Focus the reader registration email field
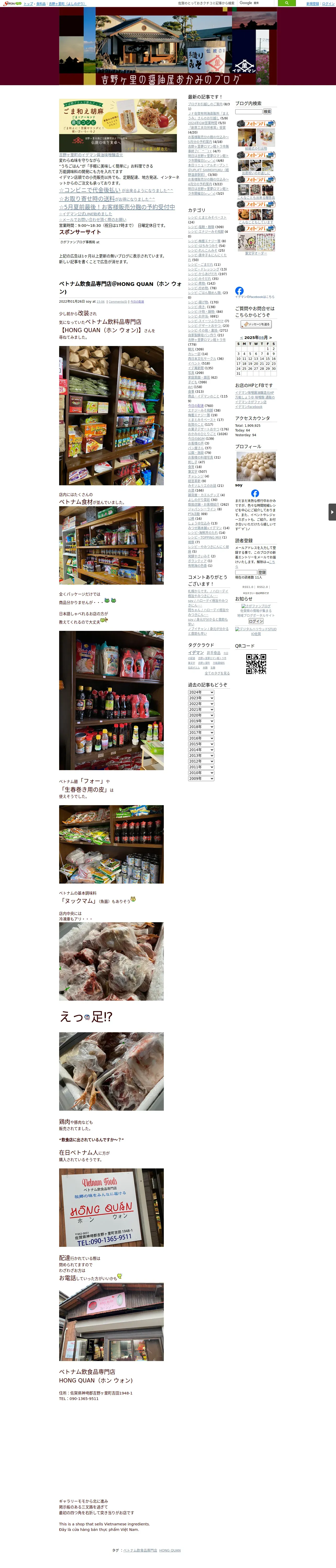336x1568 pixels. click(x=246, y=572)
